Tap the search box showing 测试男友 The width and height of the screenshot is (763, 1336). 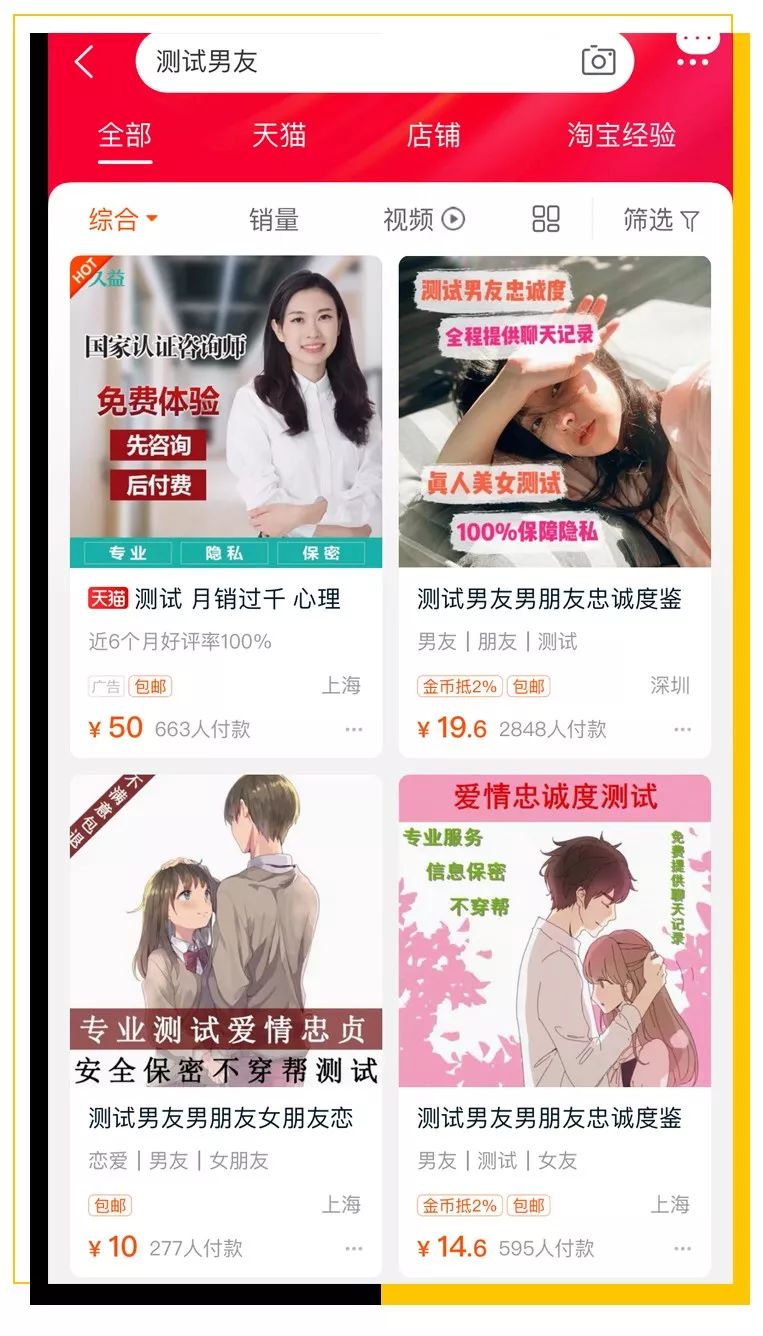point(350,62)
